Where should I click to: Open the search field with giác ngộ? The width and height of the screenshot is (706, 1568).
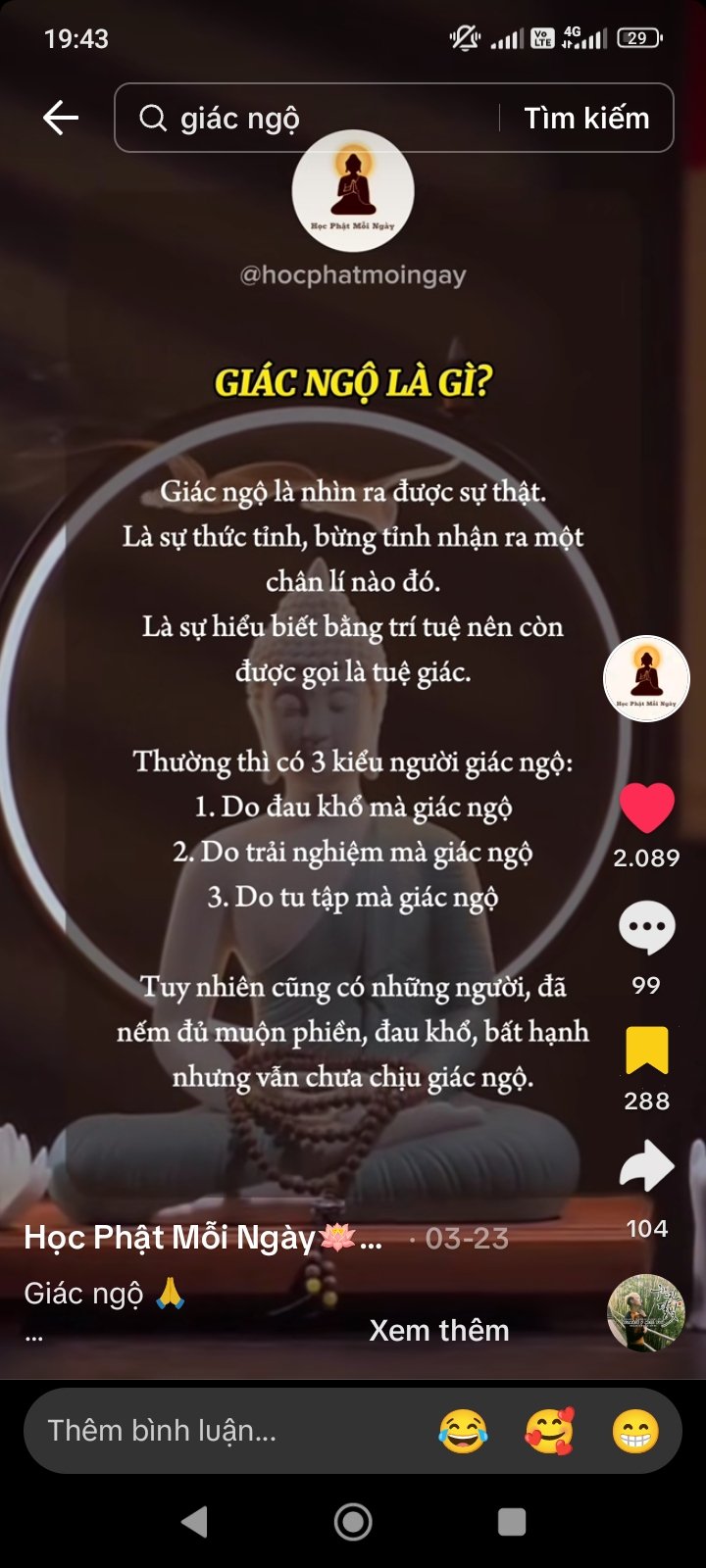(314, 118)
